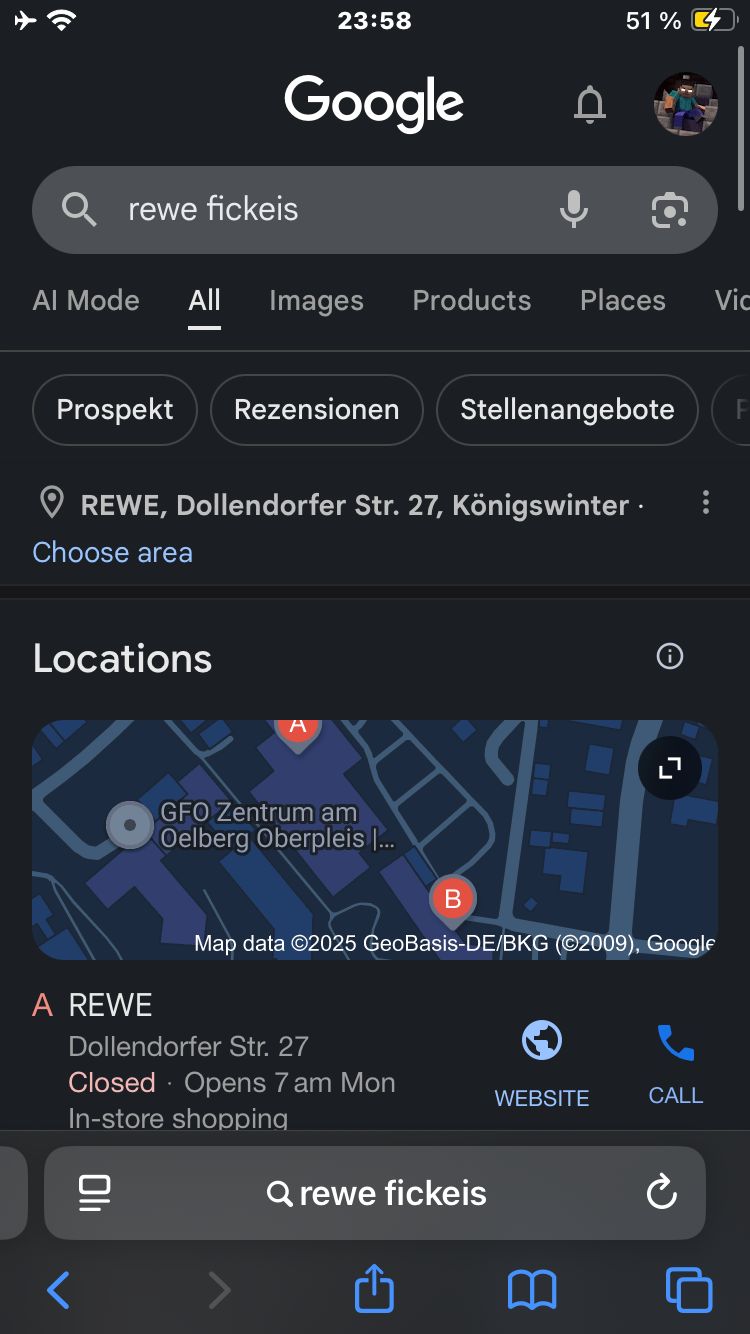This screenshot has height=1334, width=750.
Task: Open Google Lens camera search
Action: [x=669, y=209]
